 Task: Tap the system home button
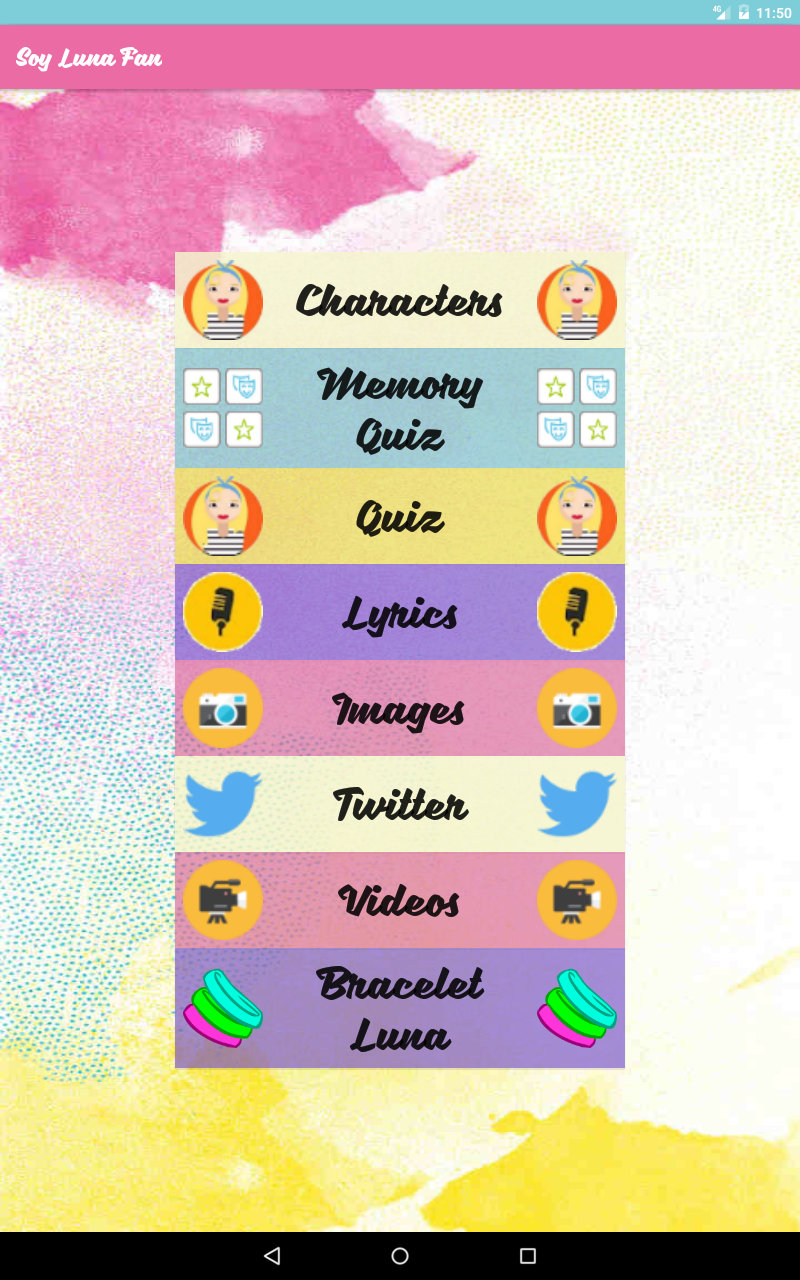coord(400,1256)
